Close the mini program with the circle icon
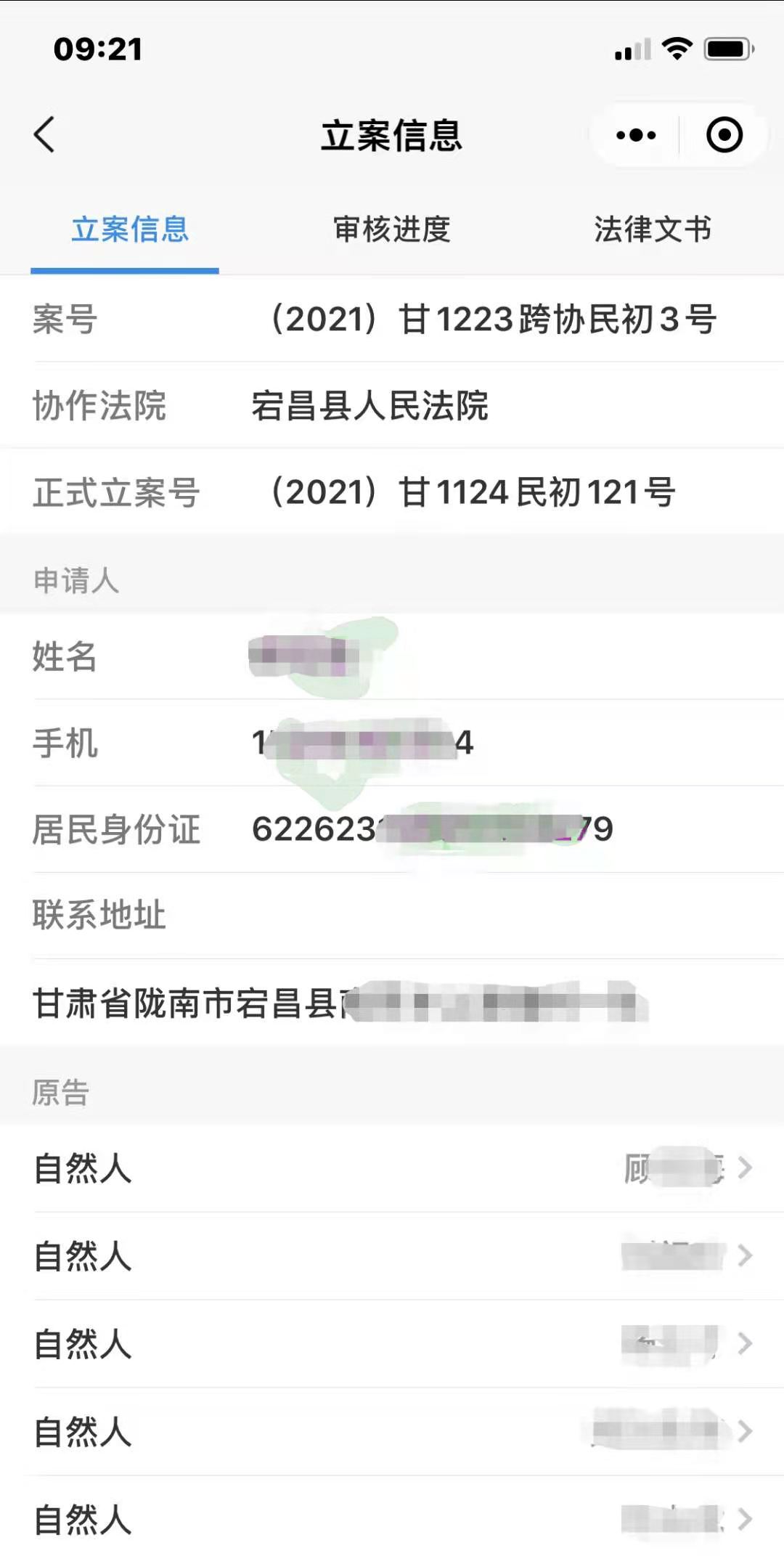Screen dimensions: 784x1556 [x=724, y=135]
